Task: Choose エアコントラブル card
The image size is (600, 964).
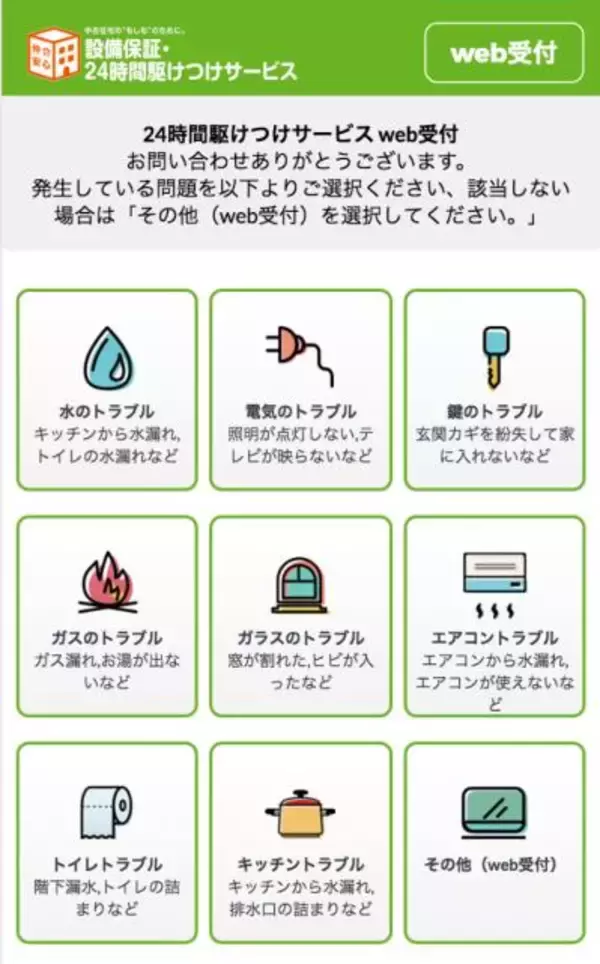Action: [x=495, y=615]
